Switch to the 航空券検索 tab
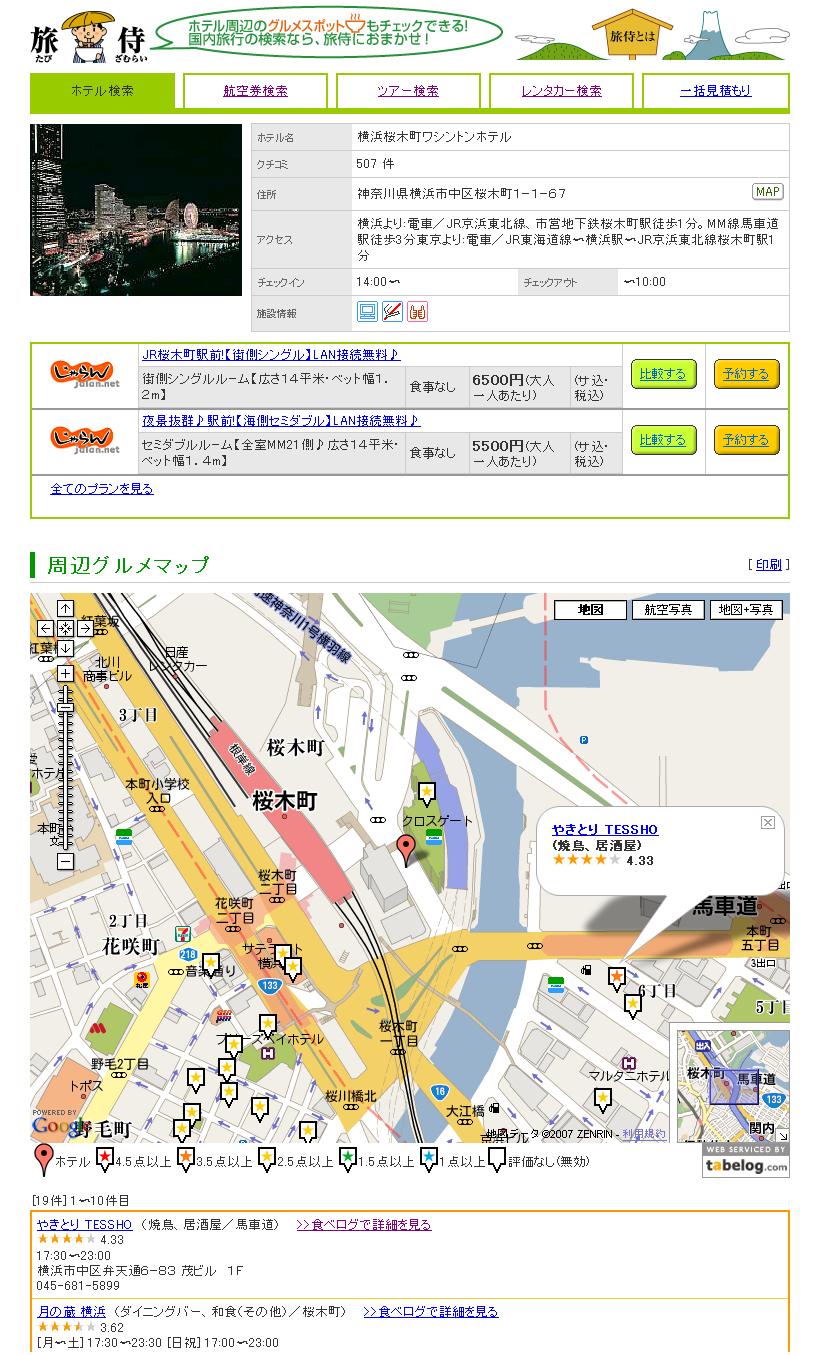Viewport: 821px width, 1355px height. click(x=255, y=91)
